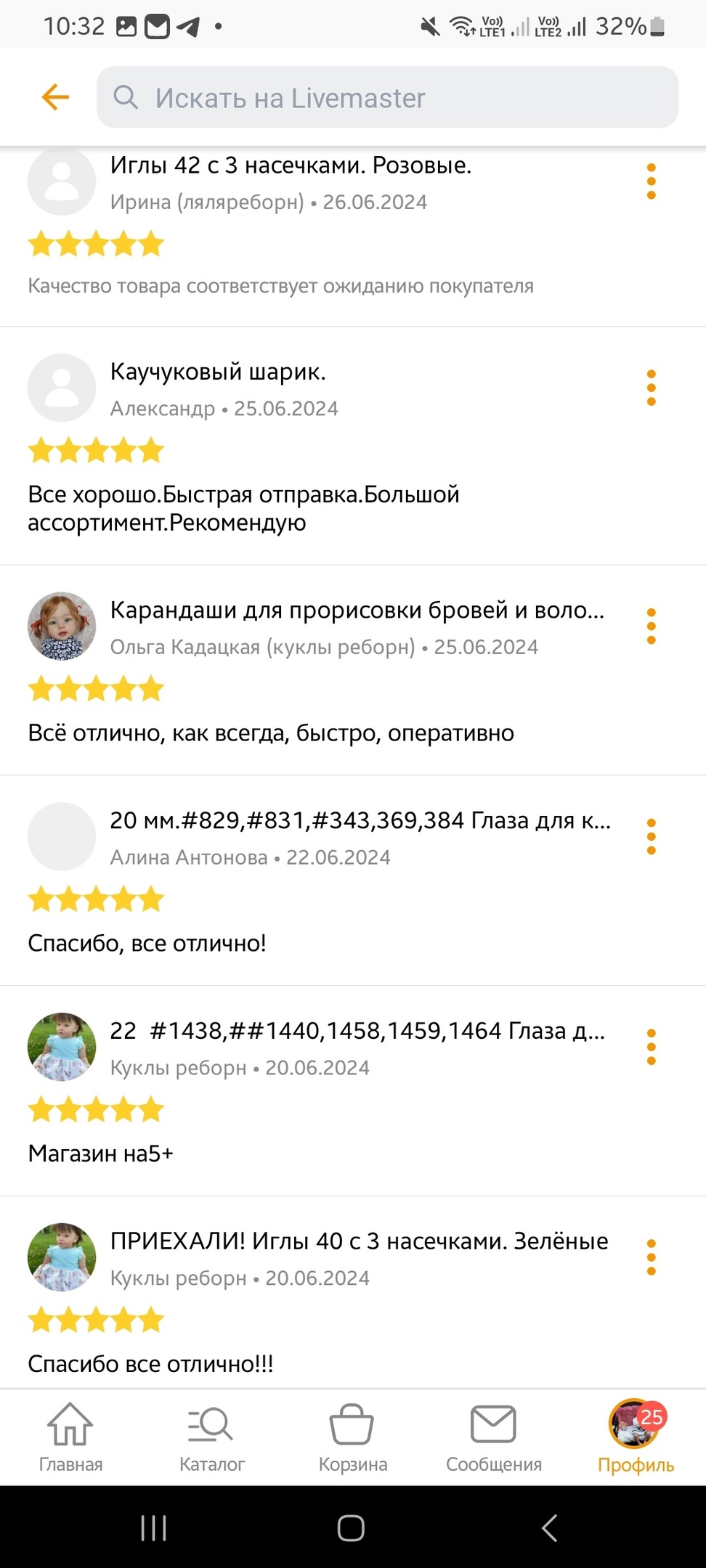Open the three-dot menu on Ольга Кадацкая's review
Viewport: 706px width, 1568px height.
(x=651, y=626)
